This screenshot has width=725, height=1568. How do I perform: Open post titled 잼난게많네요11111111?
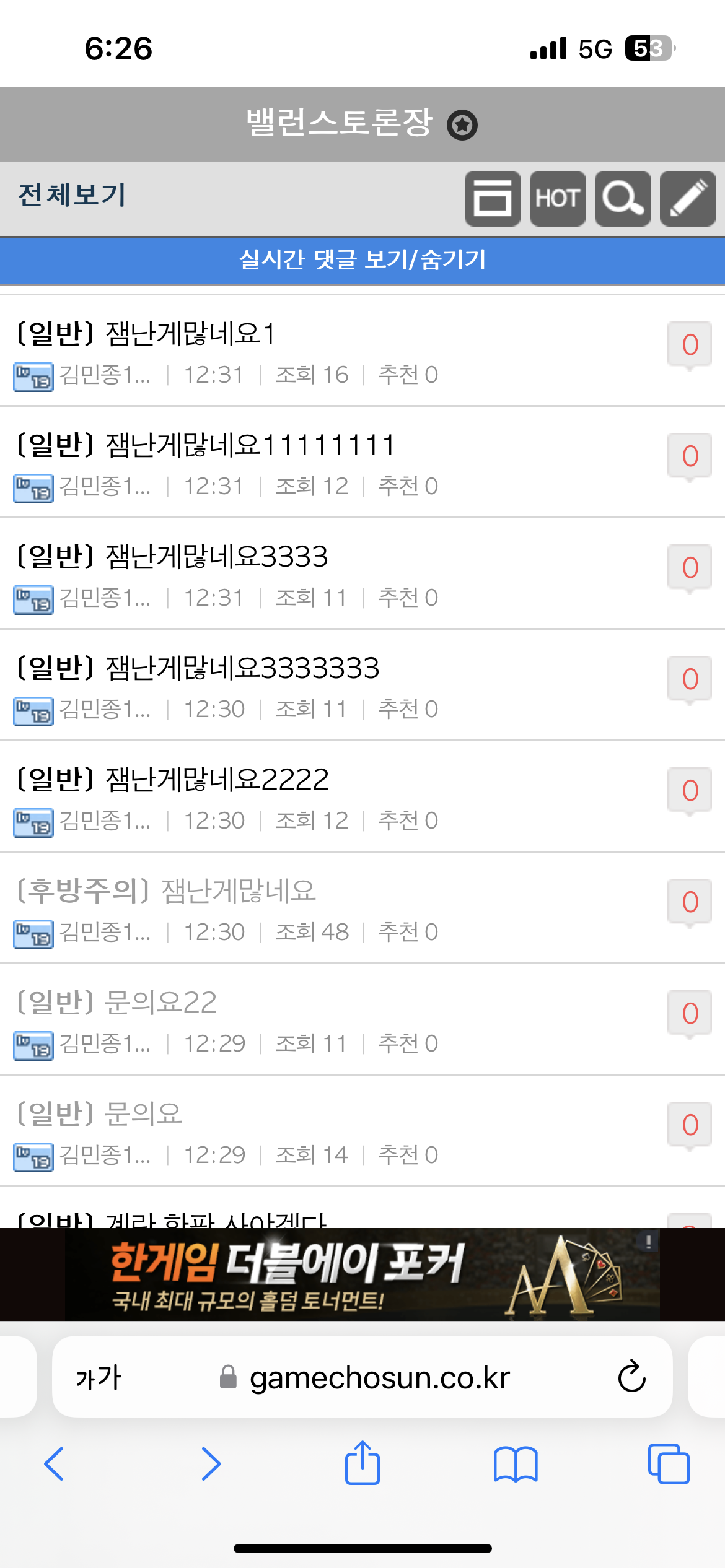(x=250, y=445)
